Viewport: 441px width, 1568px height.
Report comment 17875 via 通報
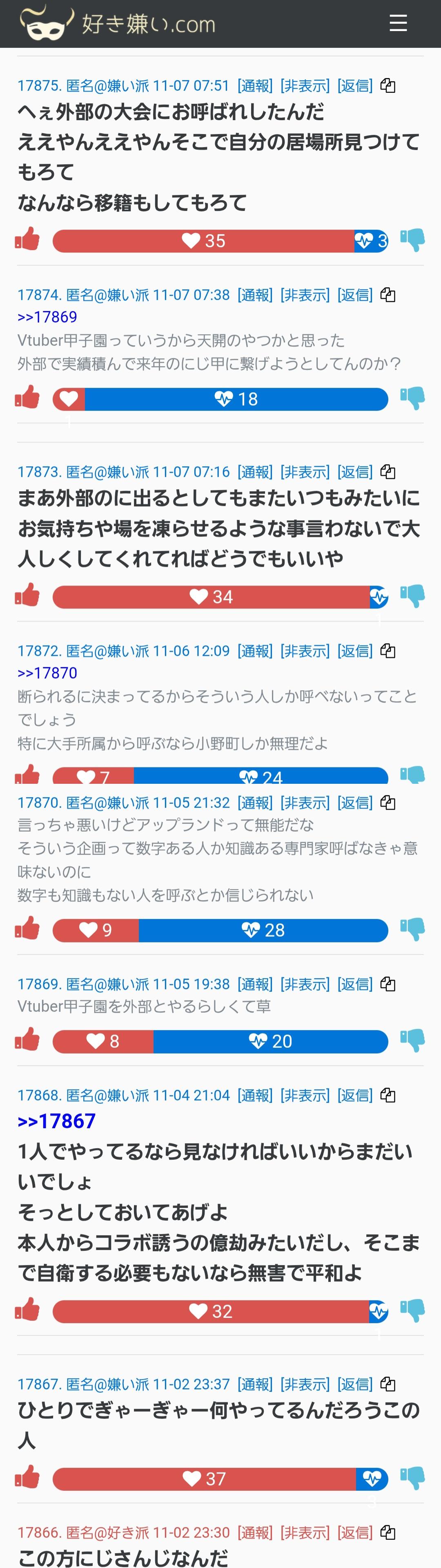(255, 86)
